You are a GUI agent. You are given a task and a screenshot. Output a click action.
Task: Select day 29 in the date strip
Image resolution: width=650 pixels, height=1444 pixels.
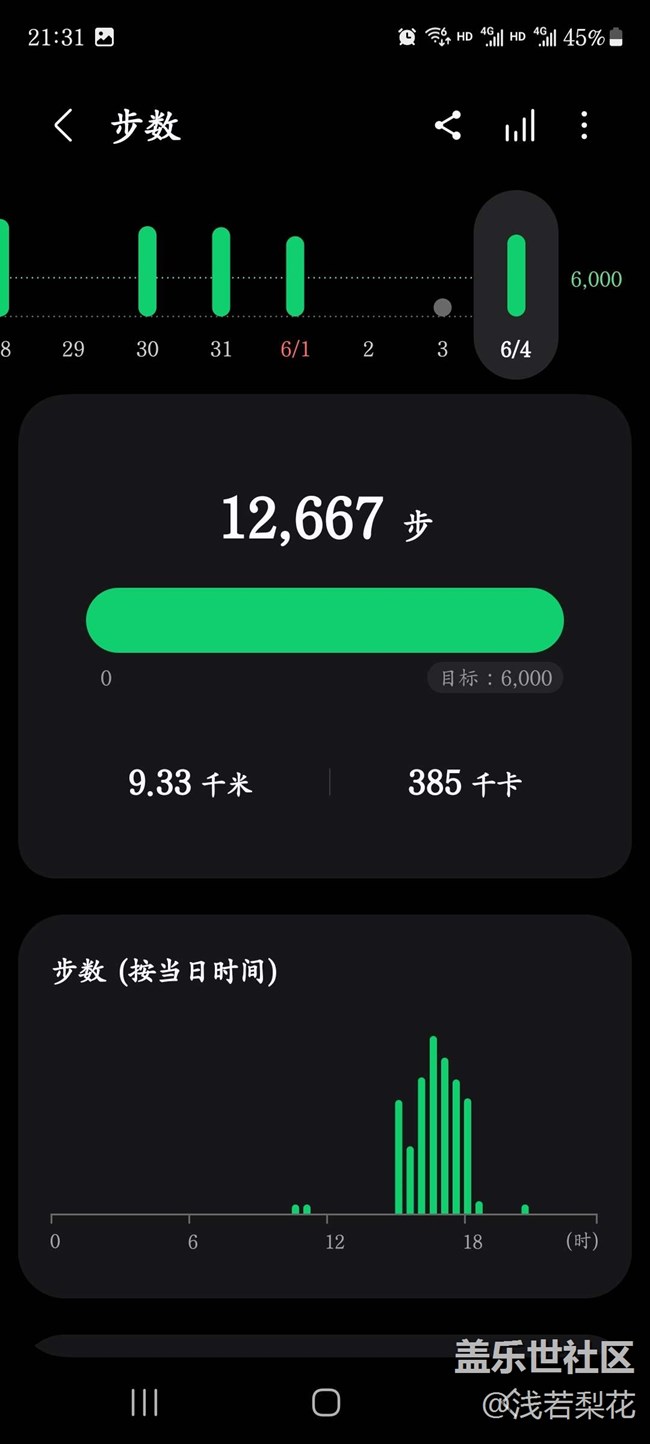click(73, 349)
